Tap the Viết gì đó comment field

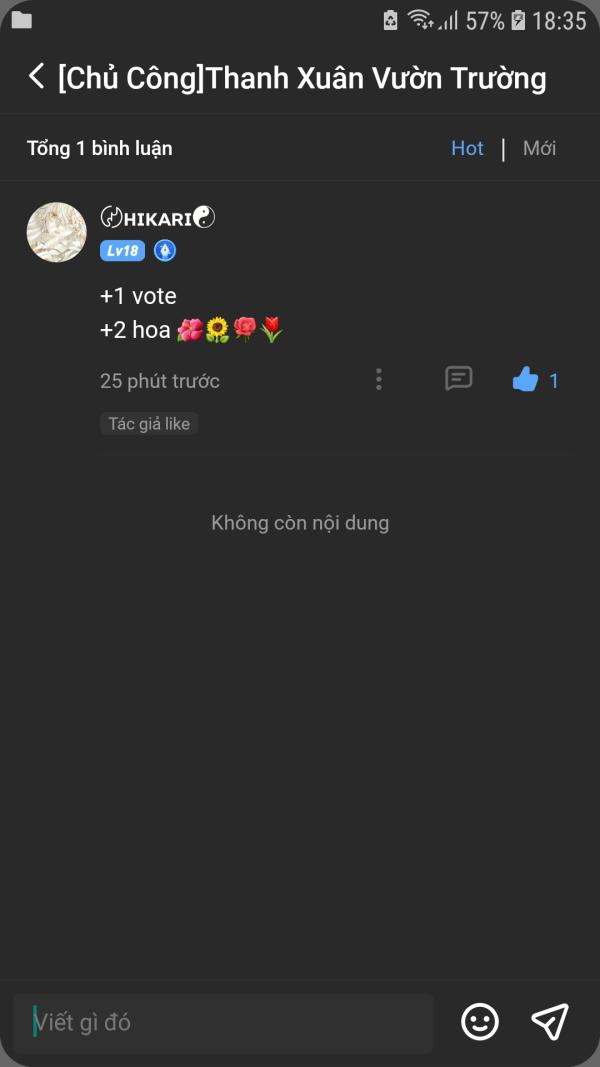pos(223,1022)
